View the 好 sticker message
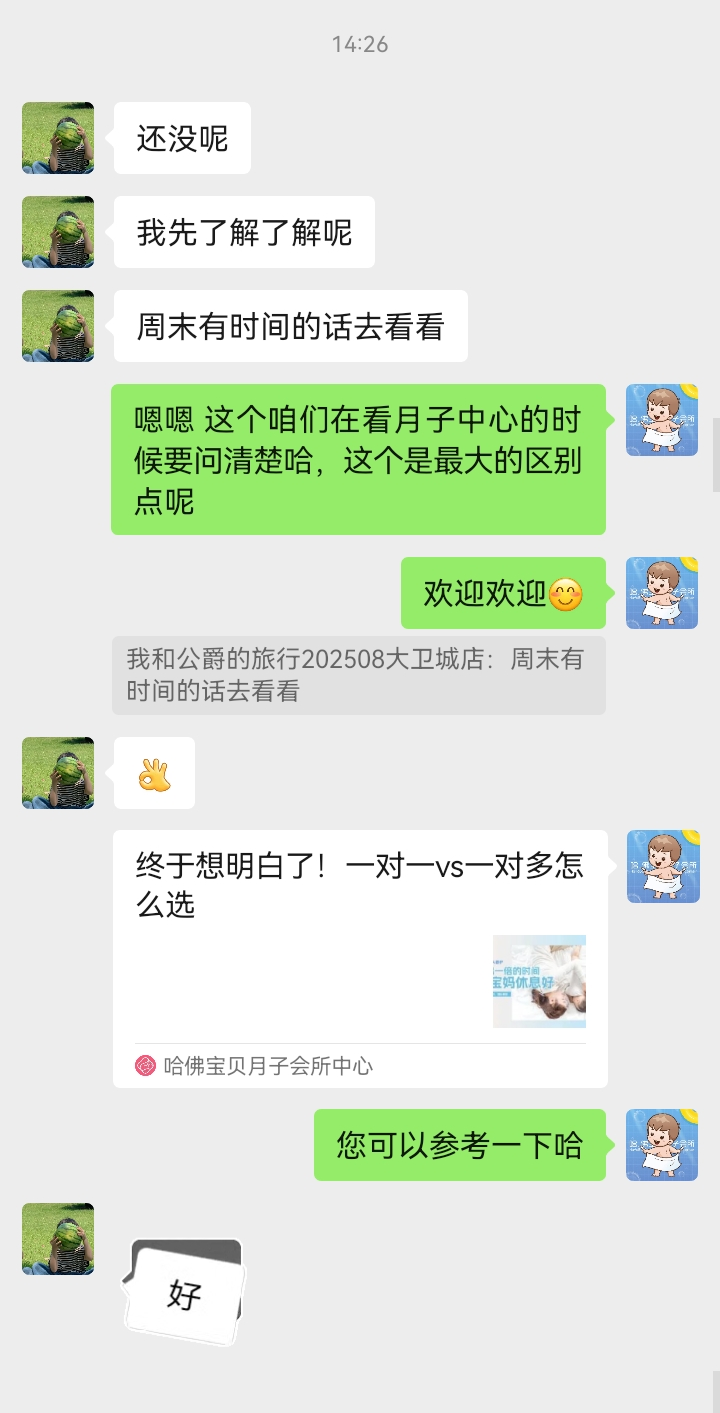 click(x=184, y=1293)
